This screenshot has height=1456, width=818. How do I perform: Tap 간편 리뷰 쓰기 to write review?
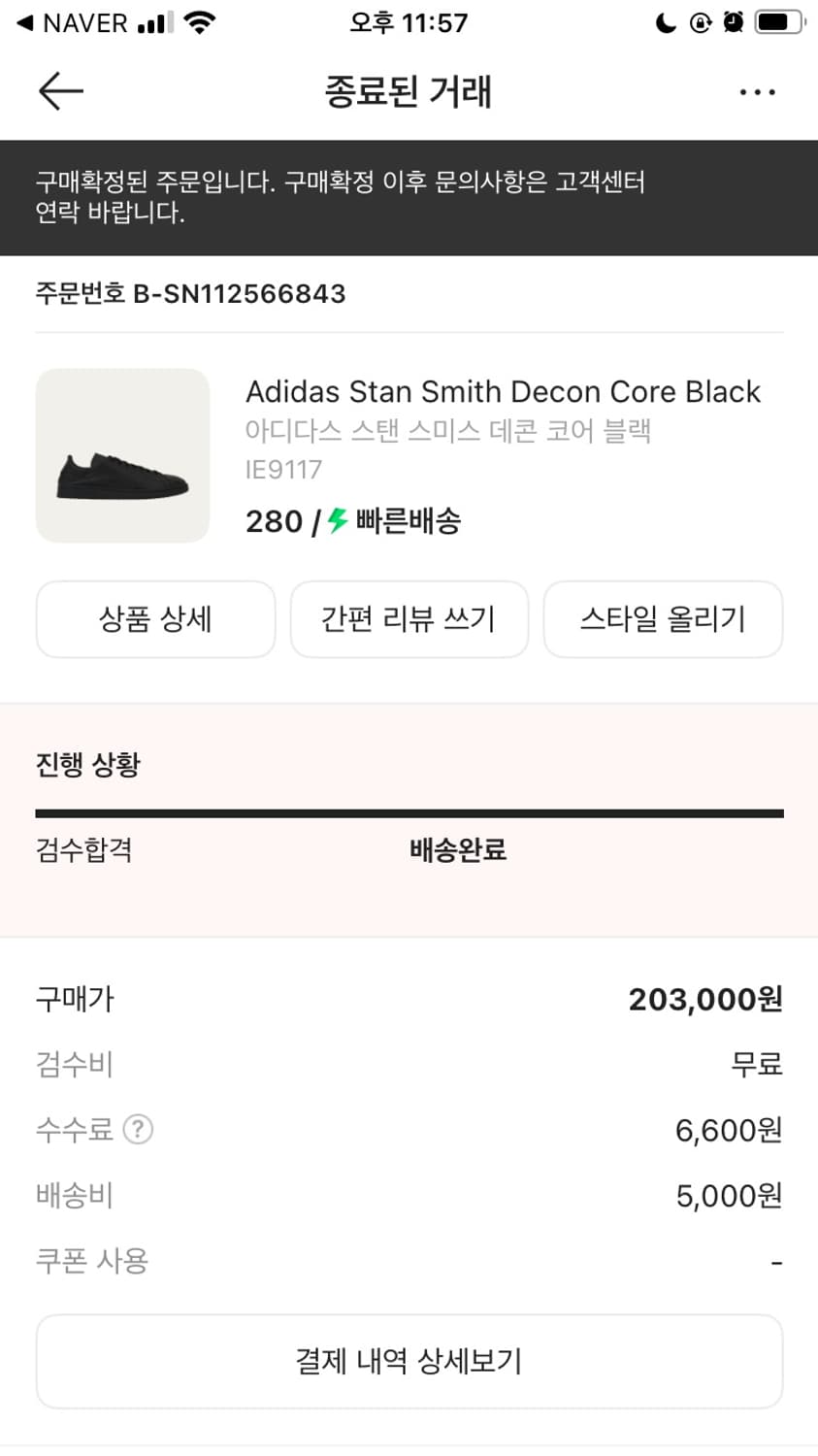coord(409,618)
